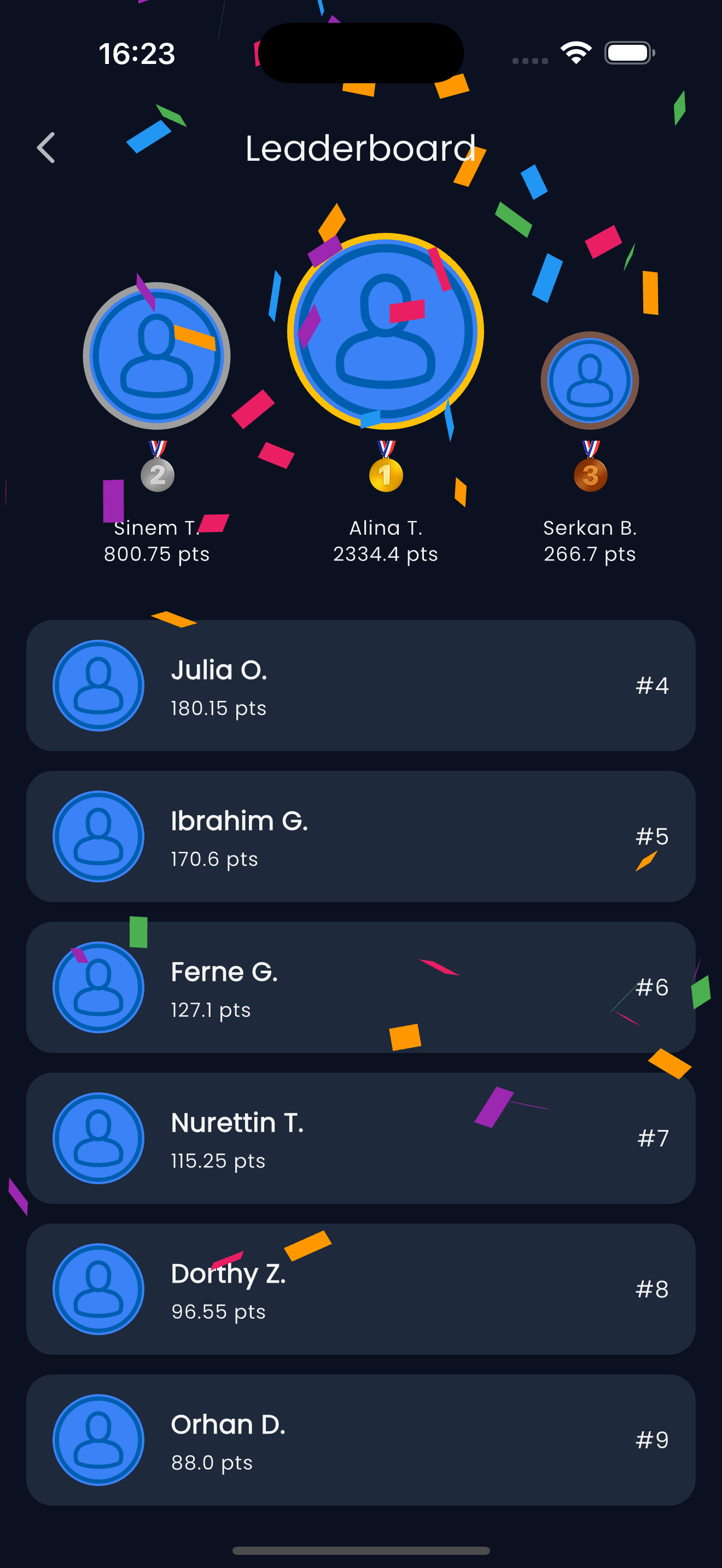The width and height of the screenshot is (722, 1568).
Task: Tap the battery status icon
Action: tap(628, 53)
